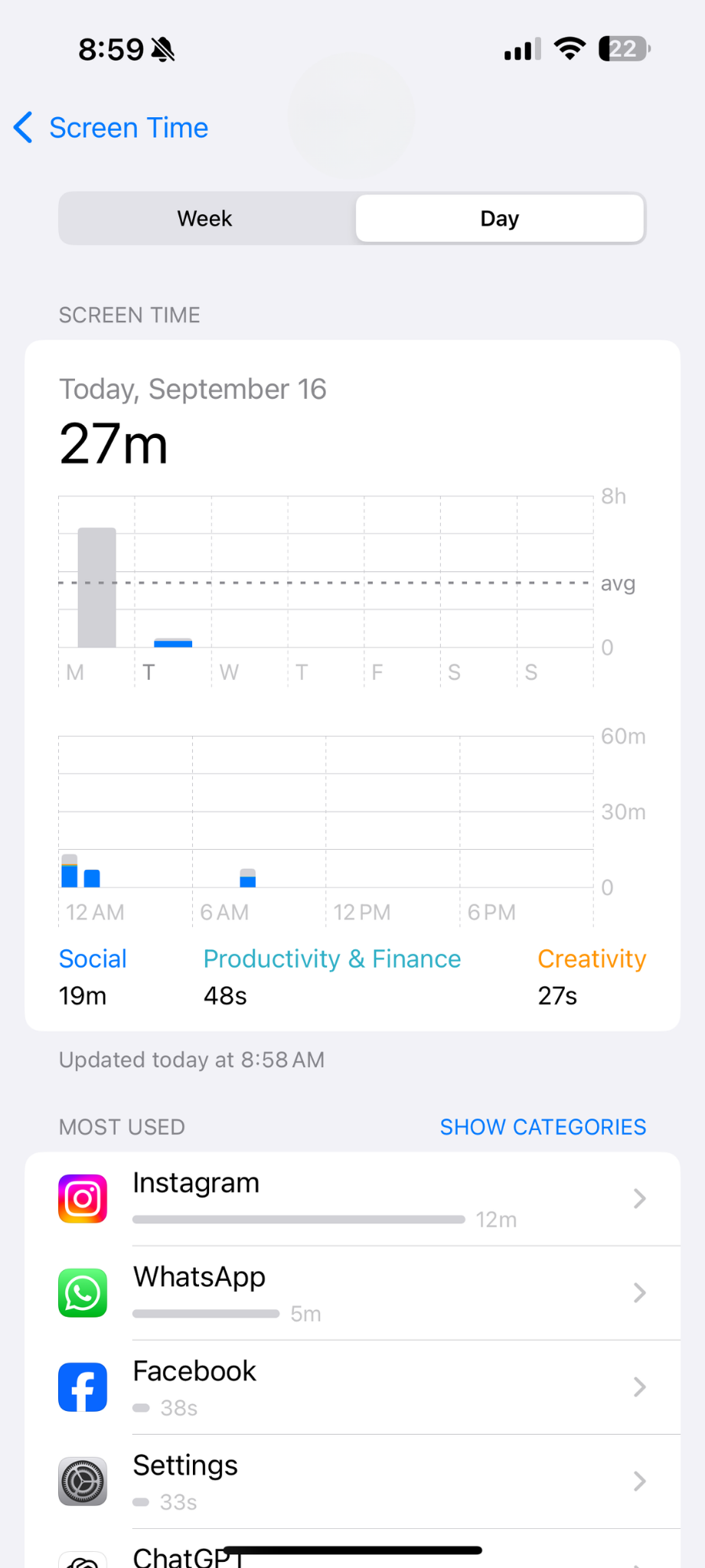Select the Creativity category label
Image resolution: width=705 pixels, height=1568 pixels.
(x=591, y=959)
